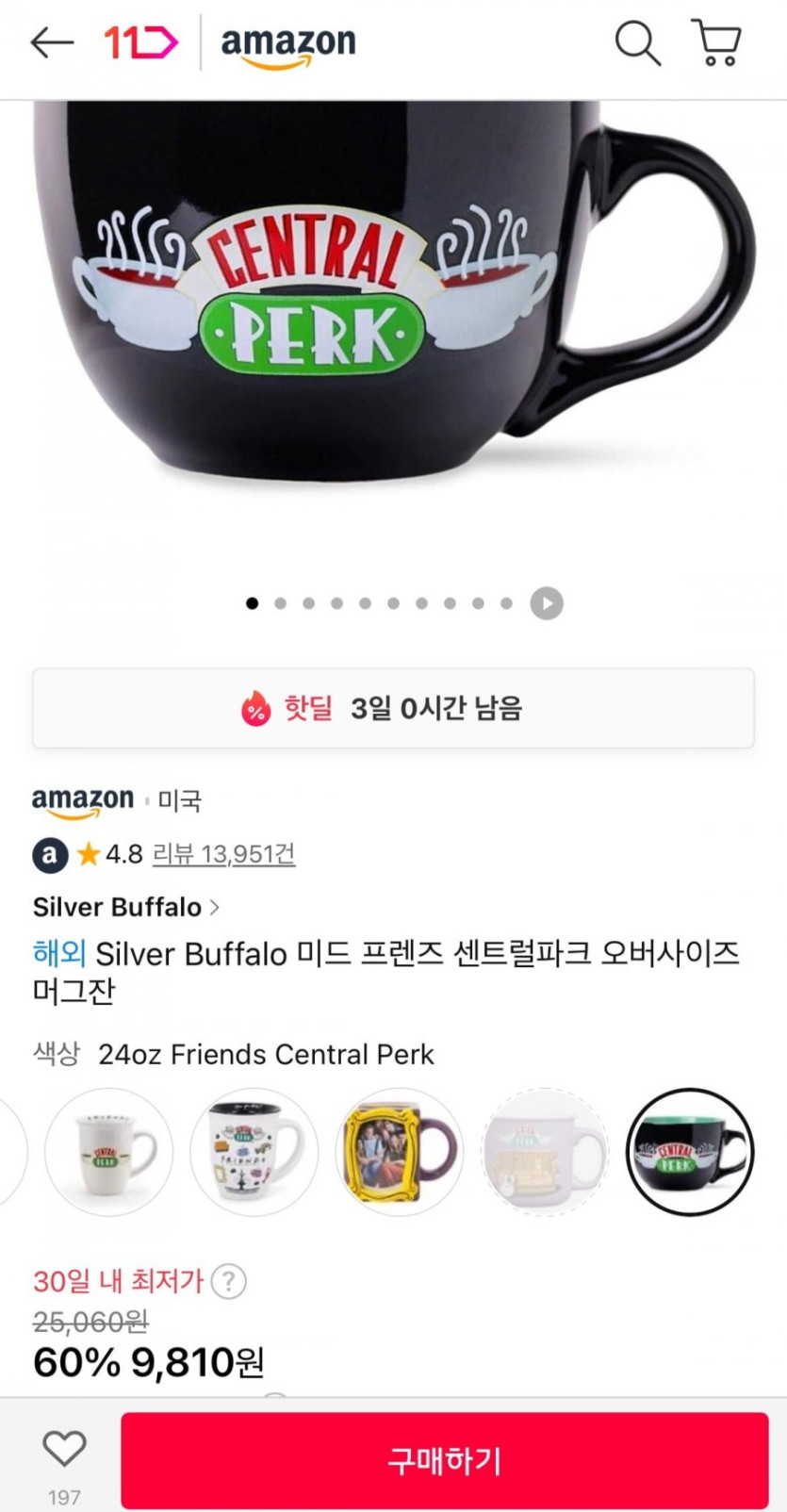Play the product image slideshow

click(x=547, y=603)
